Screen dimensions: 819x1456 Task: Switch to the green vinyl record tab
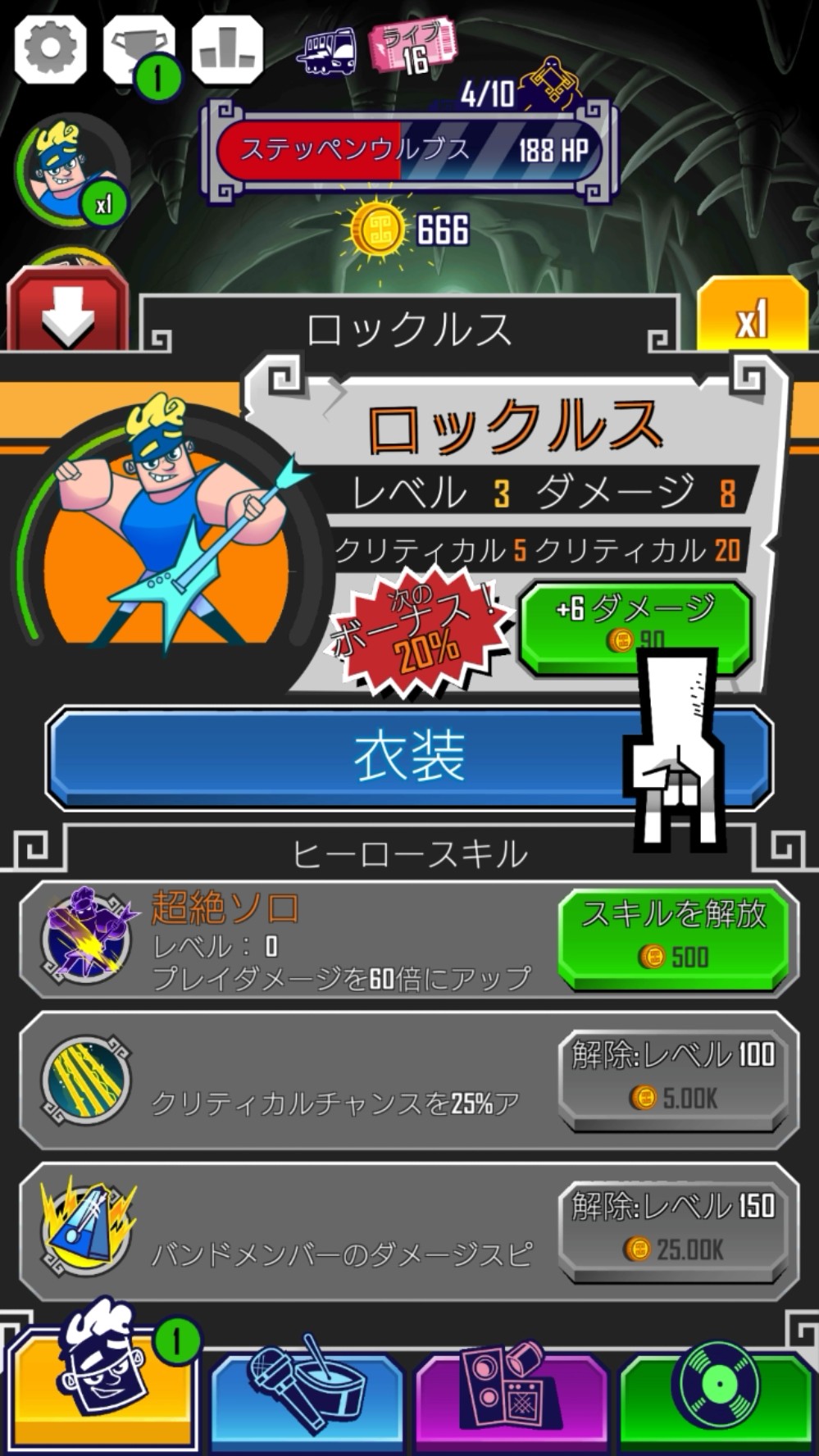(717, 1394)
